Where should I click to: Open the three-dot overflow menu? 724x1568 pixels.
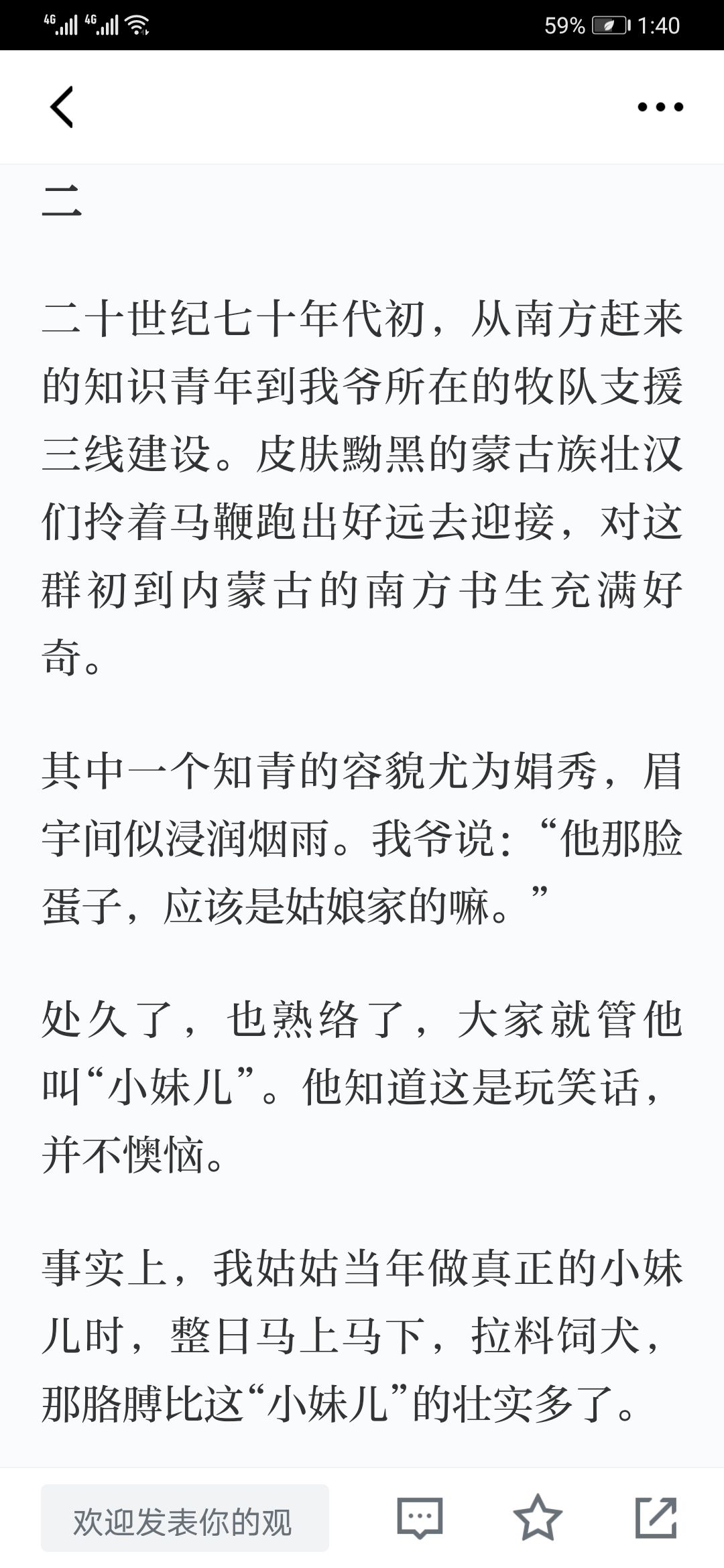[660, 107]
